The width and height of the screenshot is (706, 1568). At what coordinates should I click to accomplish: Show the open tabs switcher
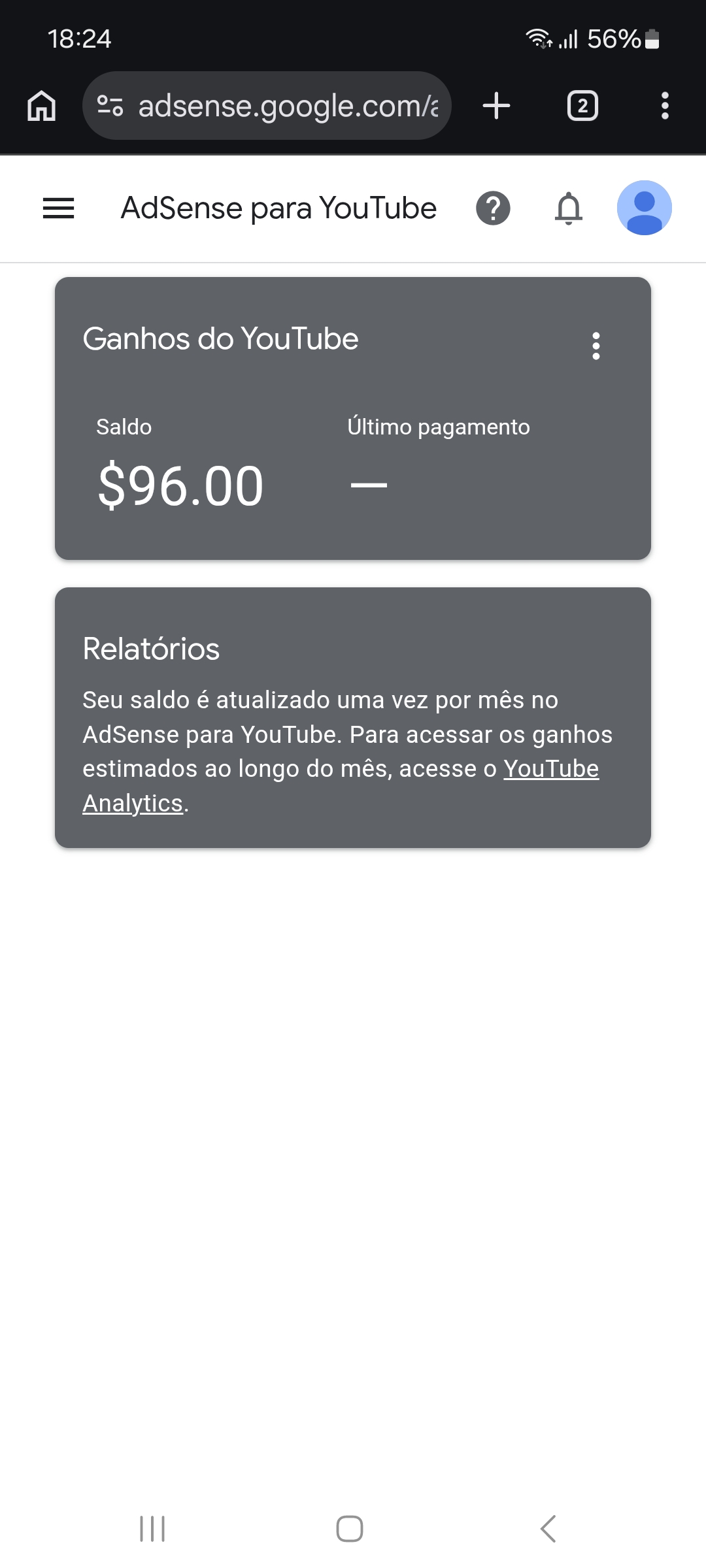pyautogui.click(x=582, y=106)
